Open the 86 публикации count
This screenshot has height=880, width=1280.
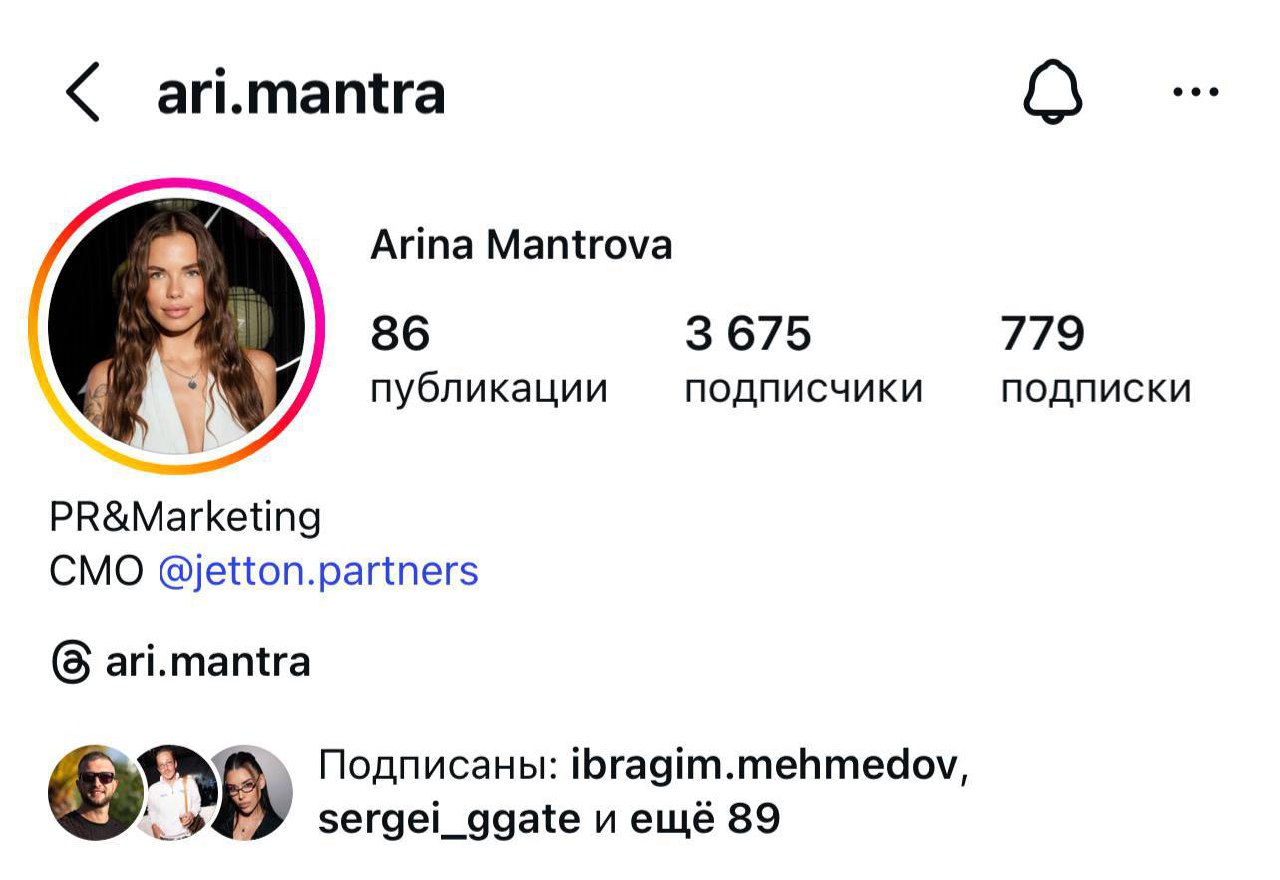488,359
